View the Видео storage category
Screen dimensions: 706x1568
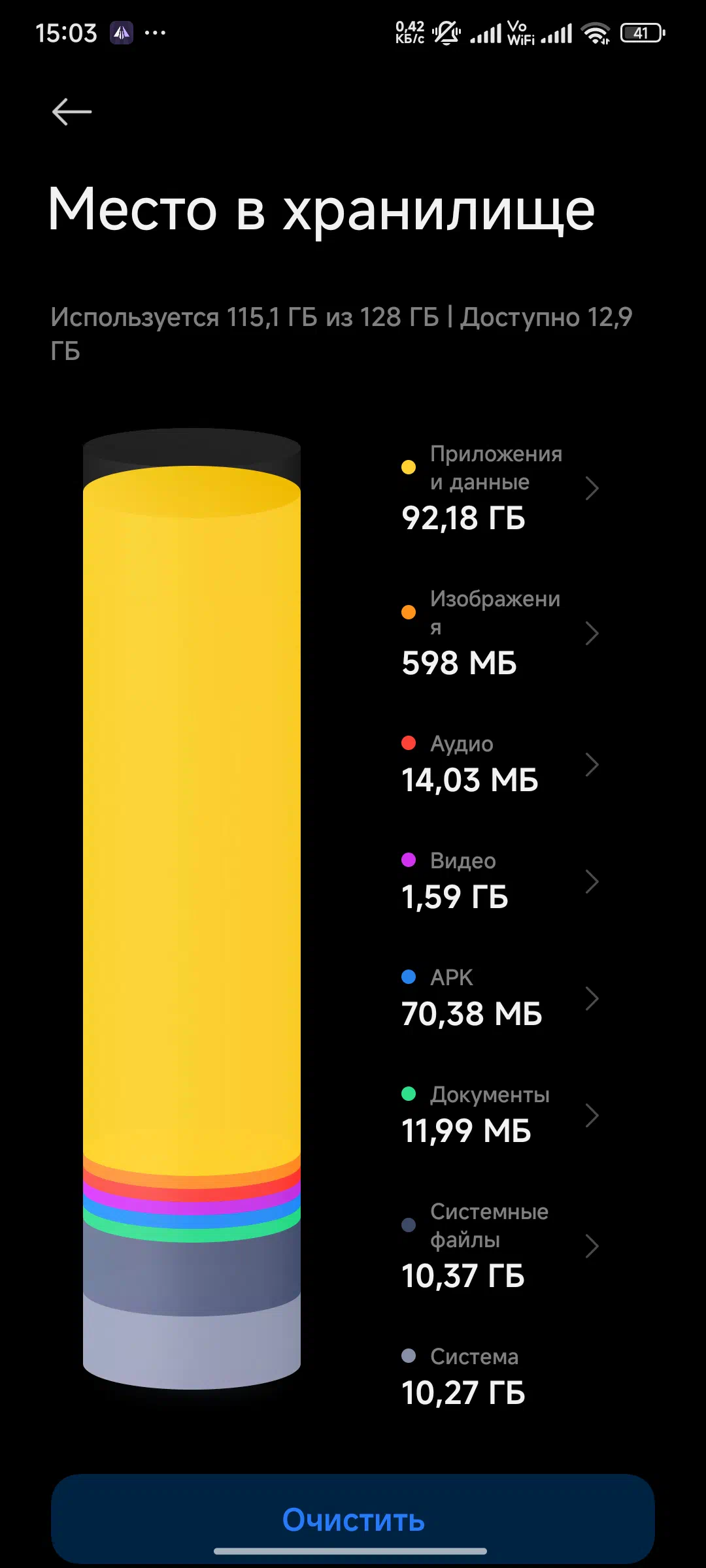(500, 881)
